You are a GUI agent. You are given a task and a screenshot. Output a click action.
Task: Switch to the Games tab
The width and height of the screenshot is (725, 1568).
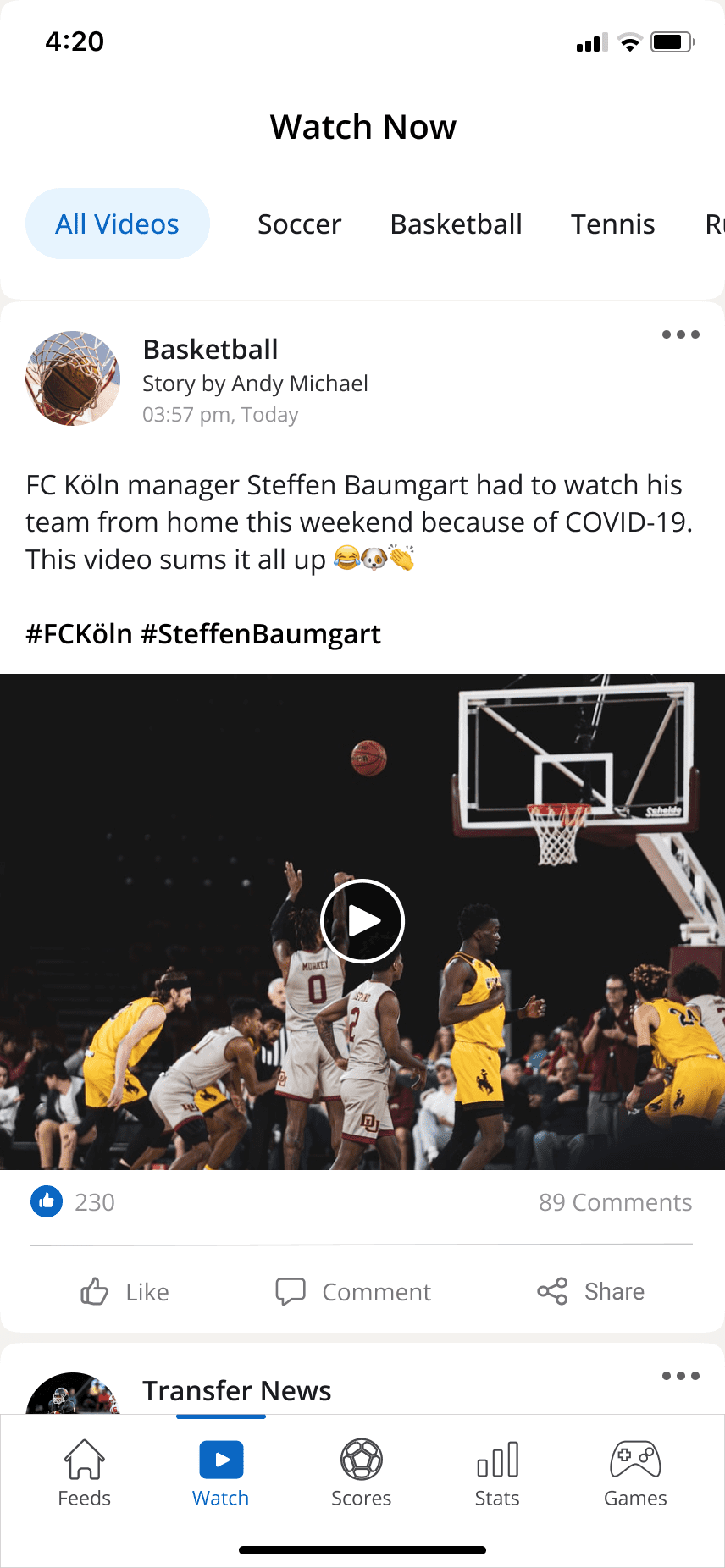point(635,1473)
